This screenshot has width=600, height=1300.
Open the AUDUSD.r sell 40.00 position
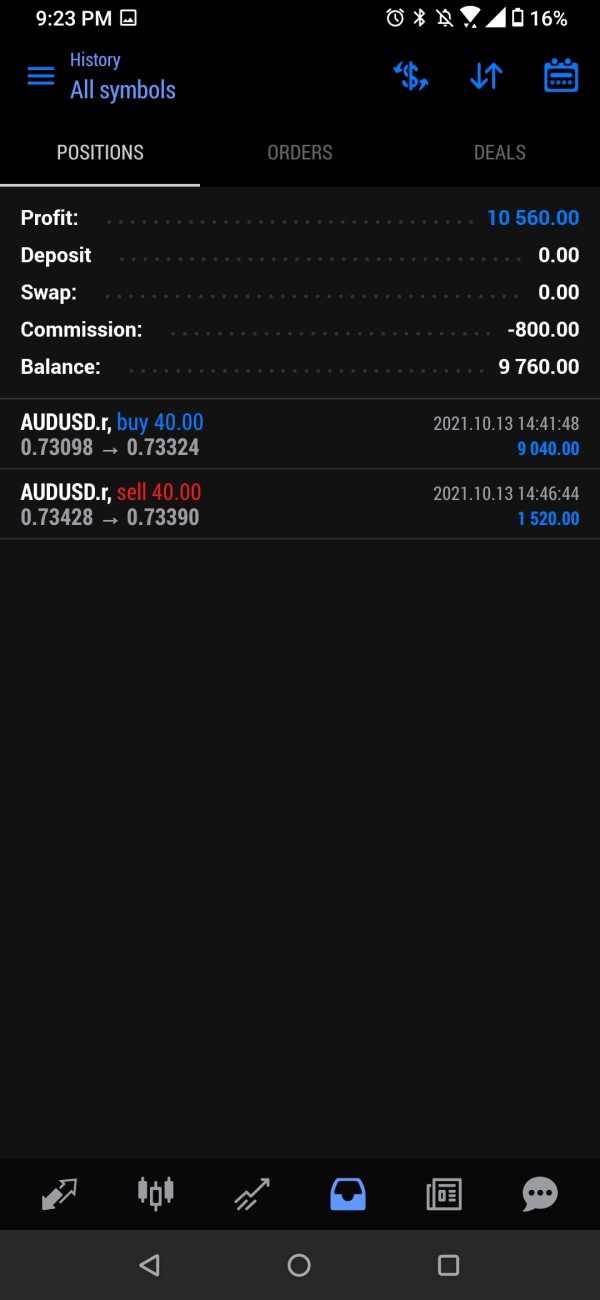(x=300, y=505)
